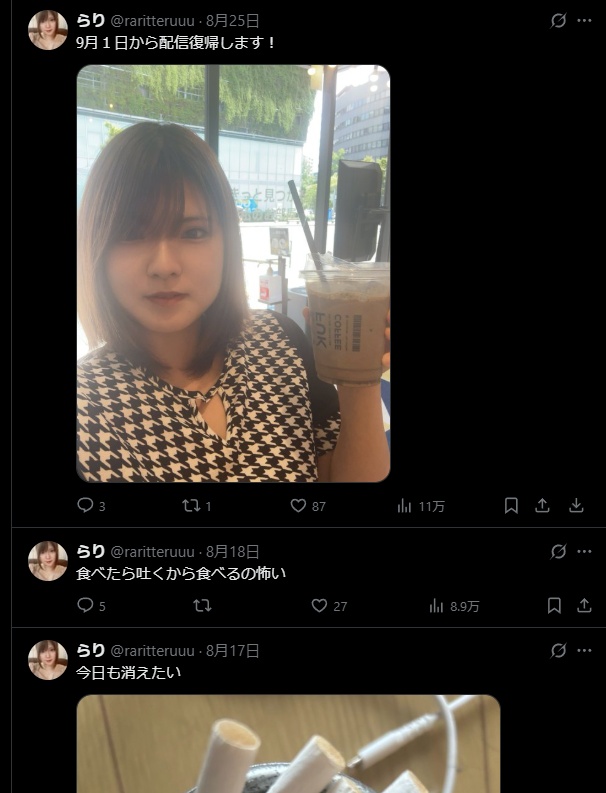View analytics for the 8月25日 post

405,506
